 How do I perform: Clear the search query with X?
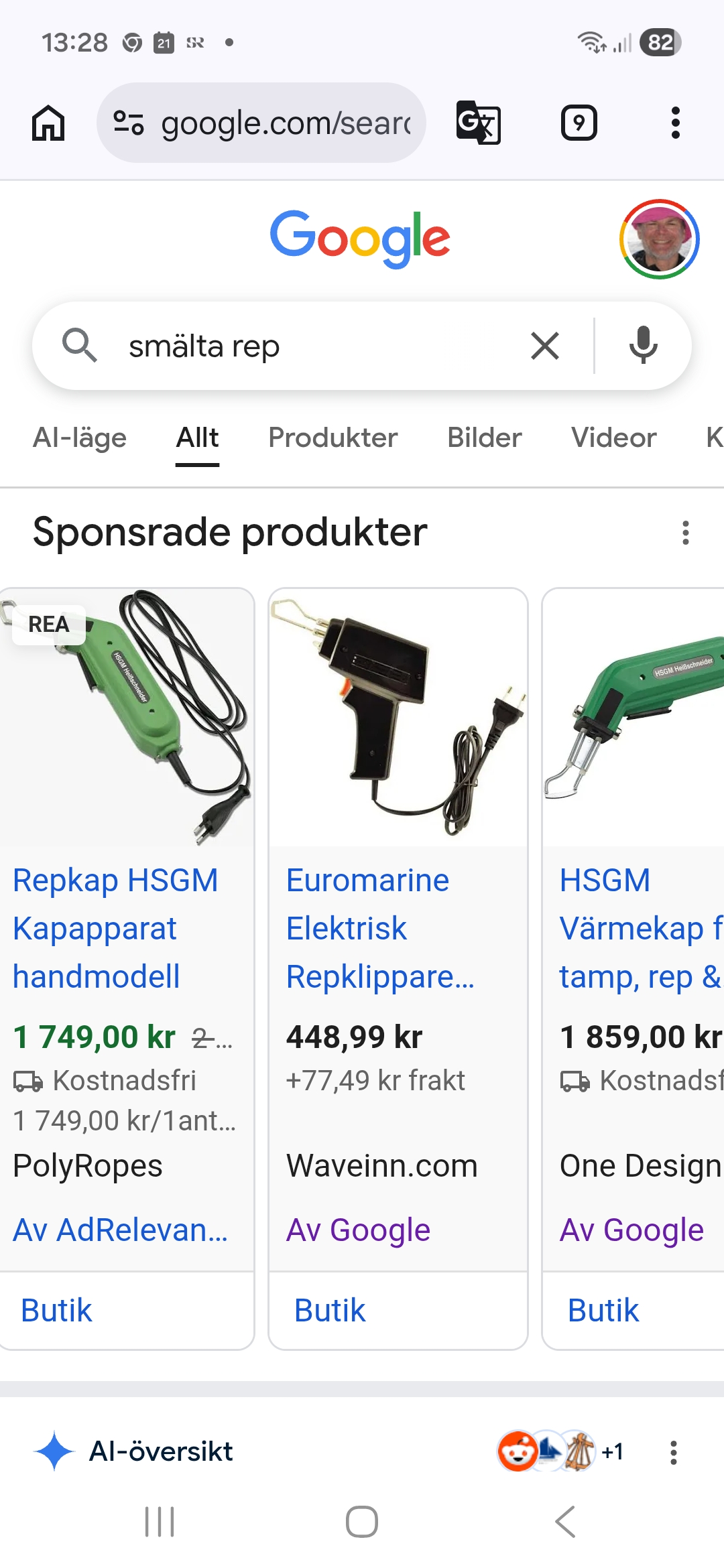pyautogui.click(x=544, y=346)
